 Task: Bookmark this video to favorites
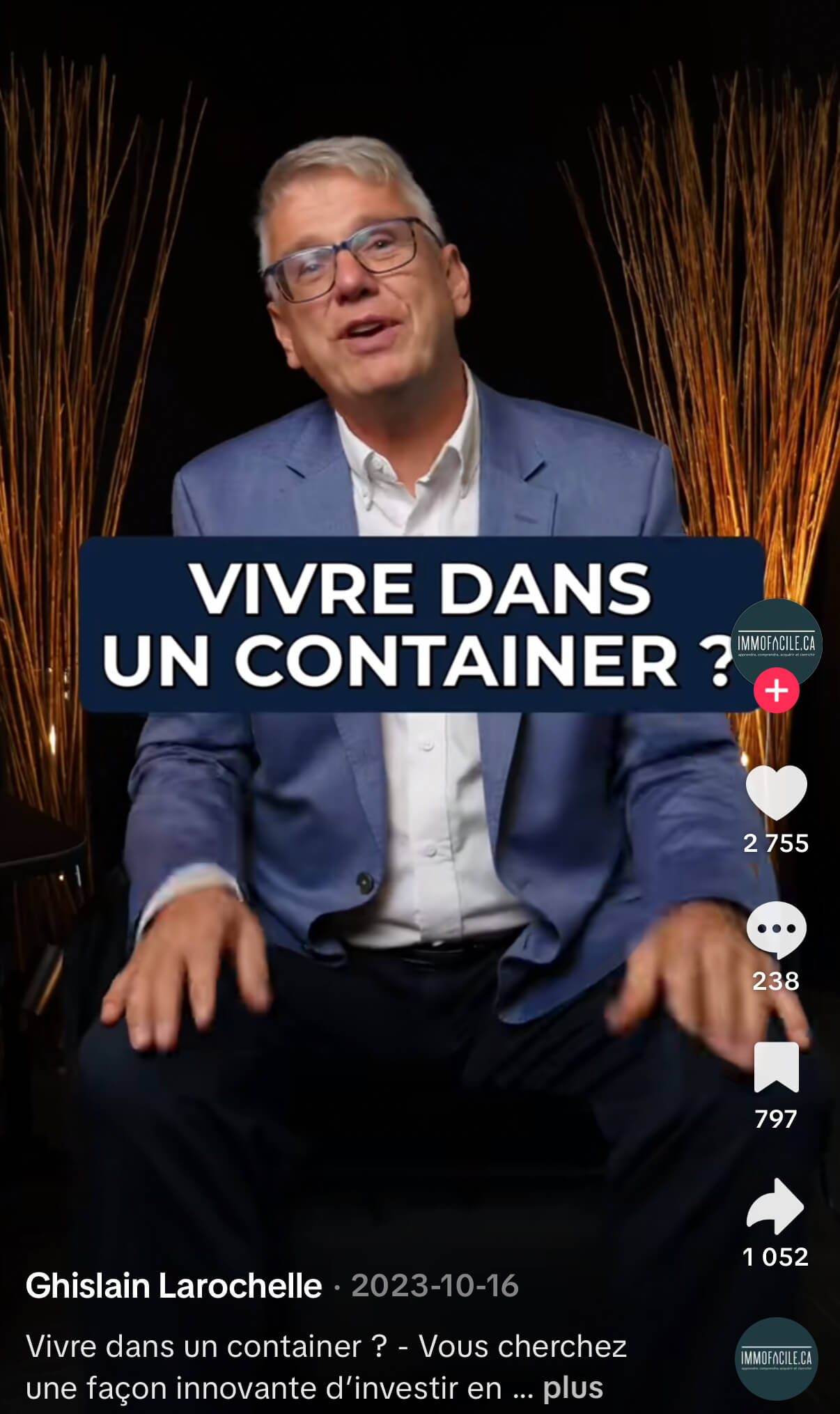(776, 1067)
